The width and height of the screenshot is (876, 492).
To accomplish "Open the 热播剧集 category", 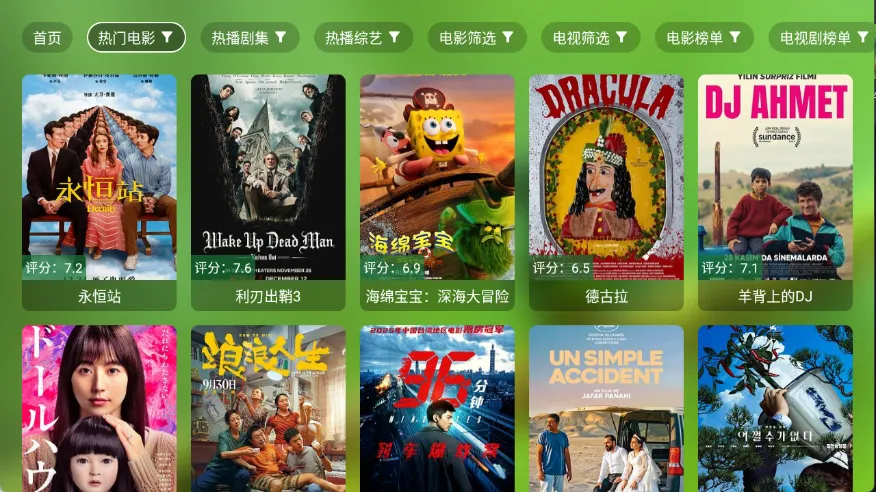I will (249, 38).
